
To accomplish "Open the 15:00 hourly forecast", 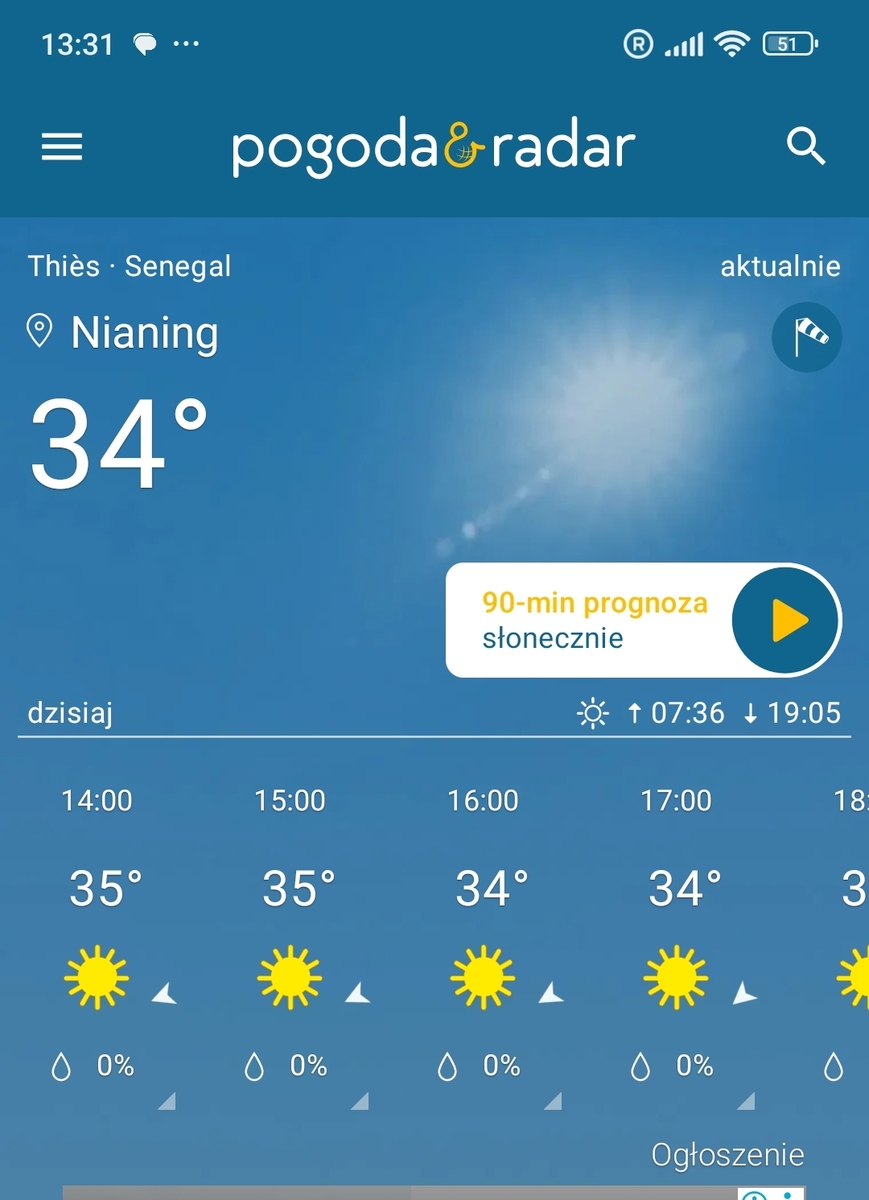I will point(291,940).
